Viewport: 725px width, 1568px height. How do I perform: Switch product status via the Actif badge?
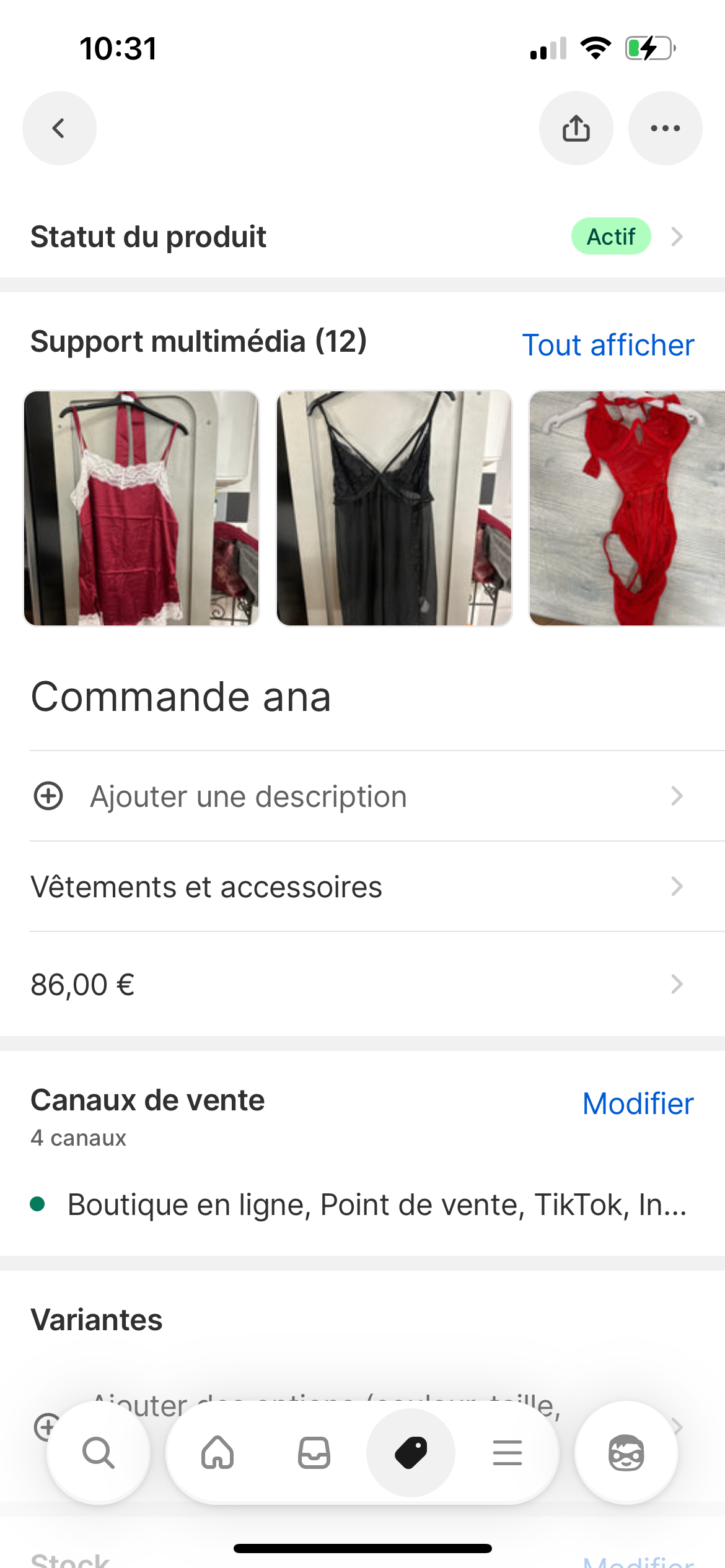[610, 236]
